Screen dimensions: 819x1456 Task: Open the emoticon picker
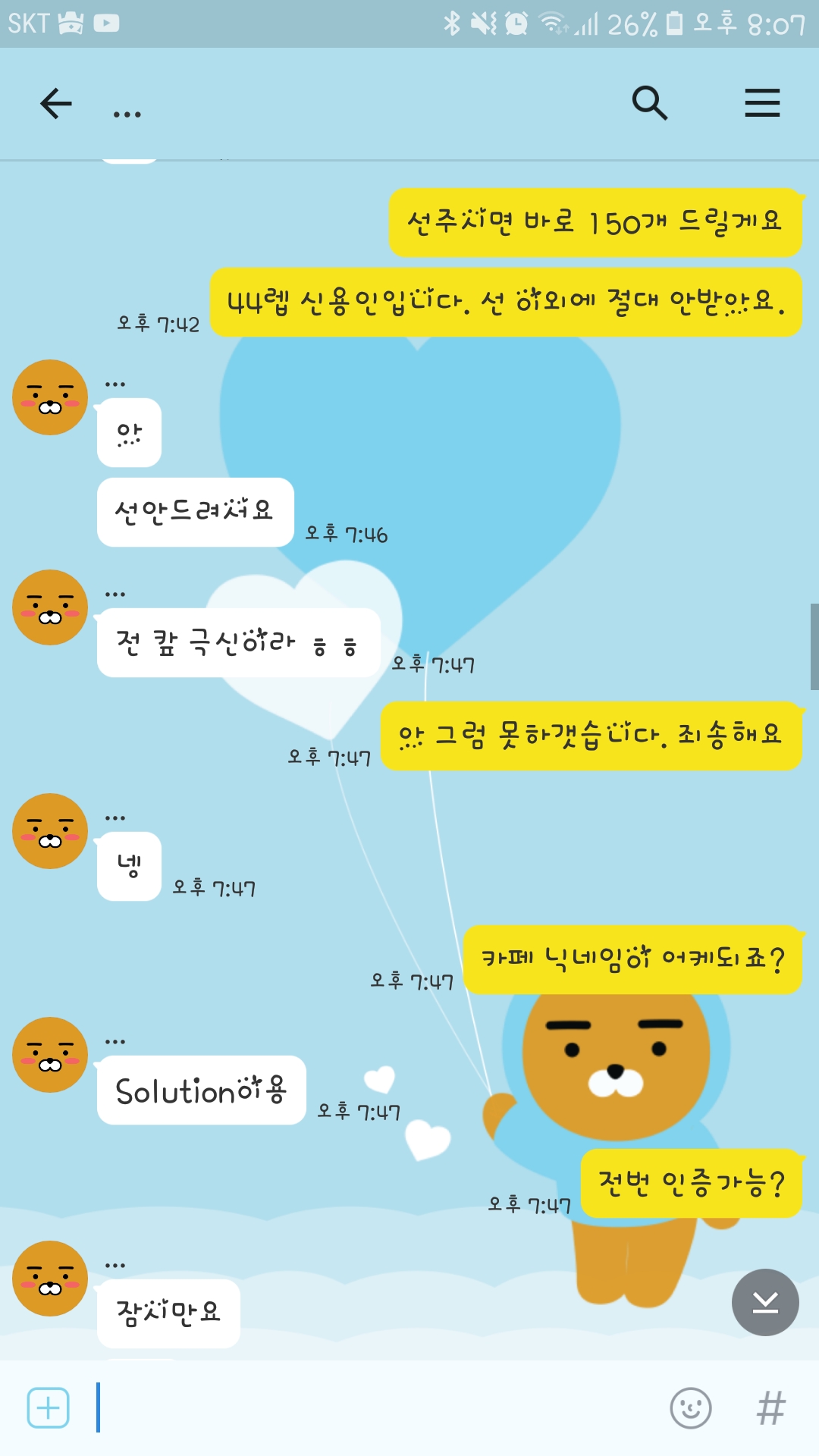[690, 1408]
